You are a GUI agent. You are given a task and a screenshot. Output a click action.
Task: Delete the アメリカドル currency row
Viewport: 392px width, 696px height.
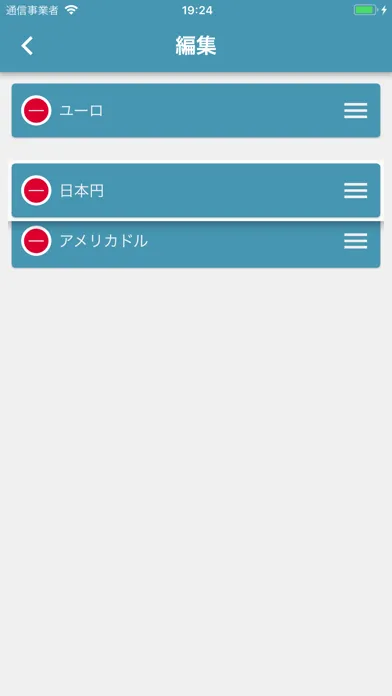click(36, 241)
